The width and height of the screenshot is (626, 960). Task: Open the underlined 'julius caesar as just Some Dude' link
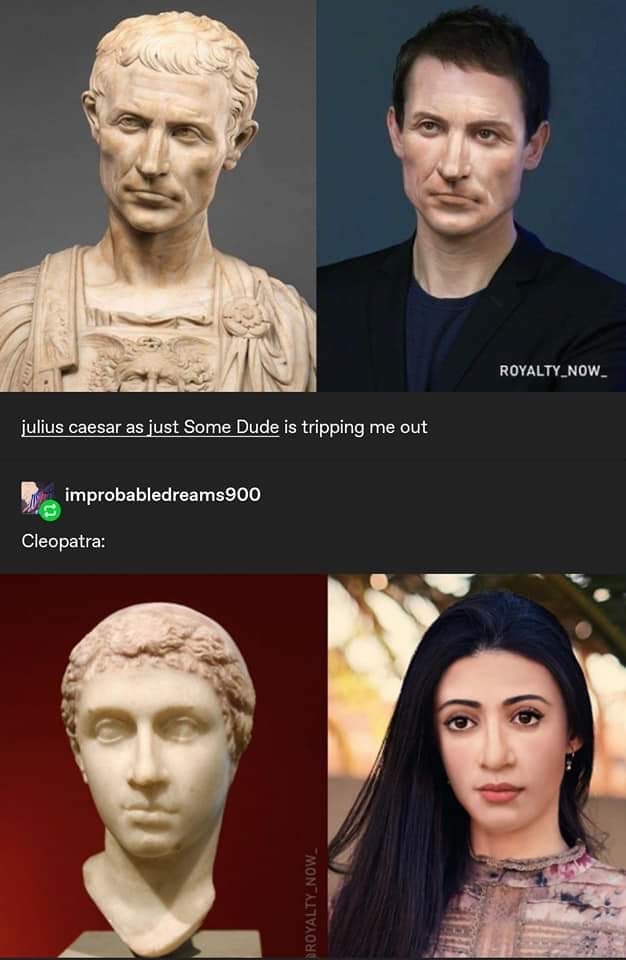(x=150, y=428)
